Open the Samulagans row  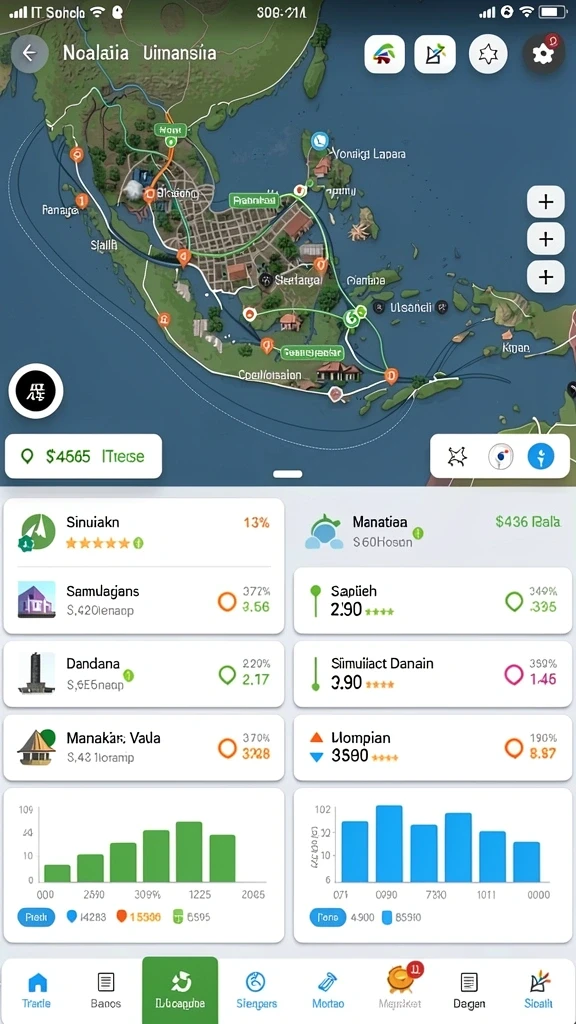click(x=144, y=600)
